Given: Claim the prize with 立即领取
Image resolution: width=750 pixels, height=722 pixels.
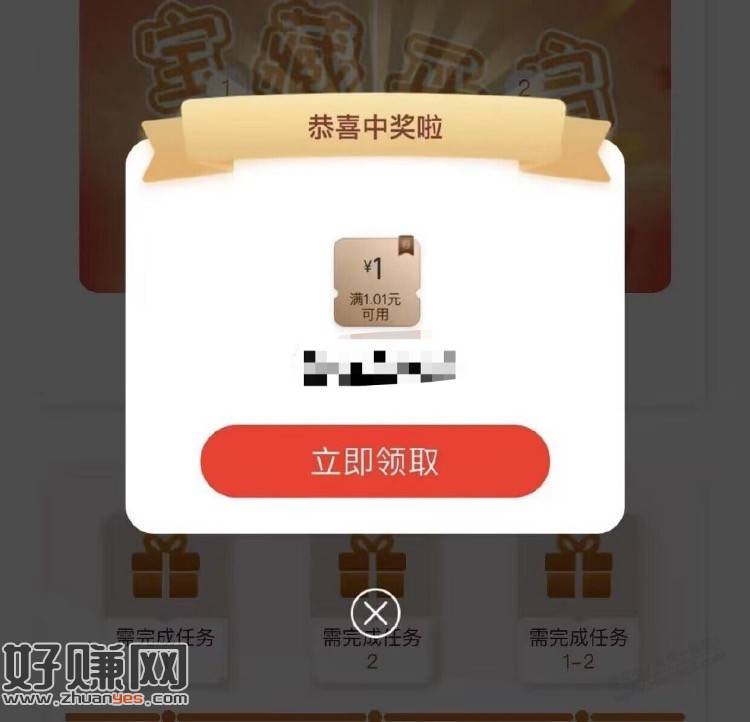Looking at the screenshot, I should 375,462.
